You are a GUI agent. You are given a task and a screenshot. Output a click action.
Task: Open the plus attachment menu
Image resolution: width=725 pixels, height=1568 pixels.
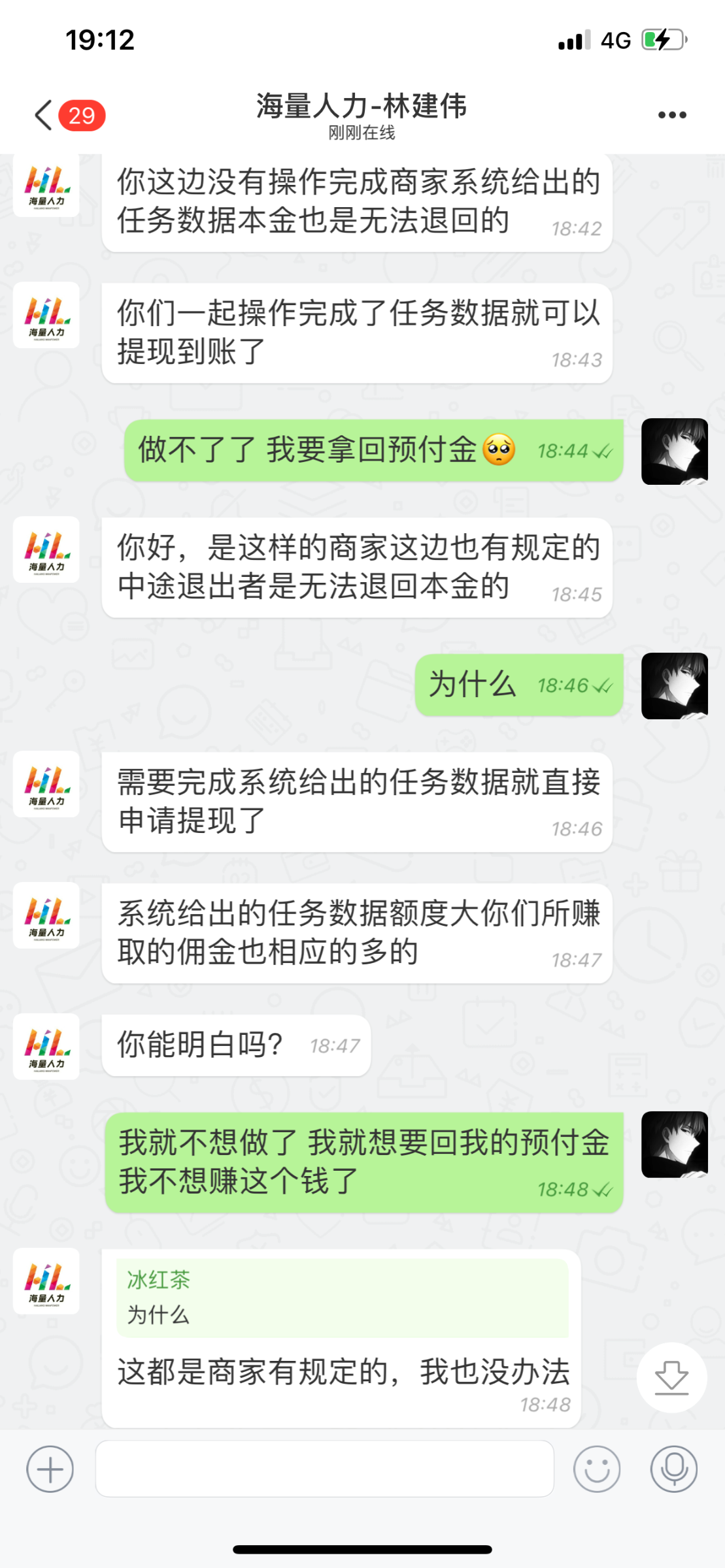click(50, 1469)
